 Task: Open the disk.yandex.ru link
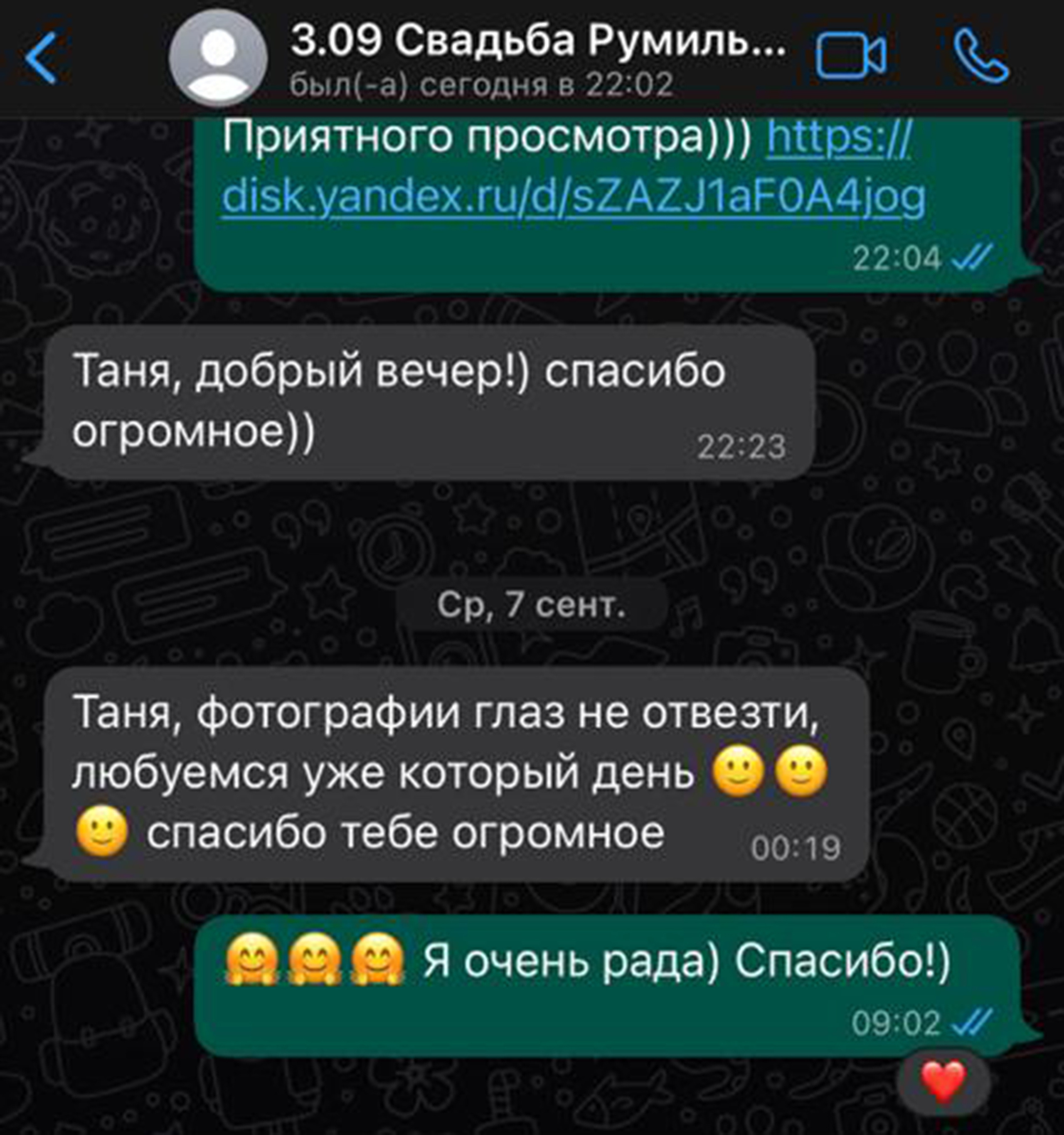[x=571, y=197]
